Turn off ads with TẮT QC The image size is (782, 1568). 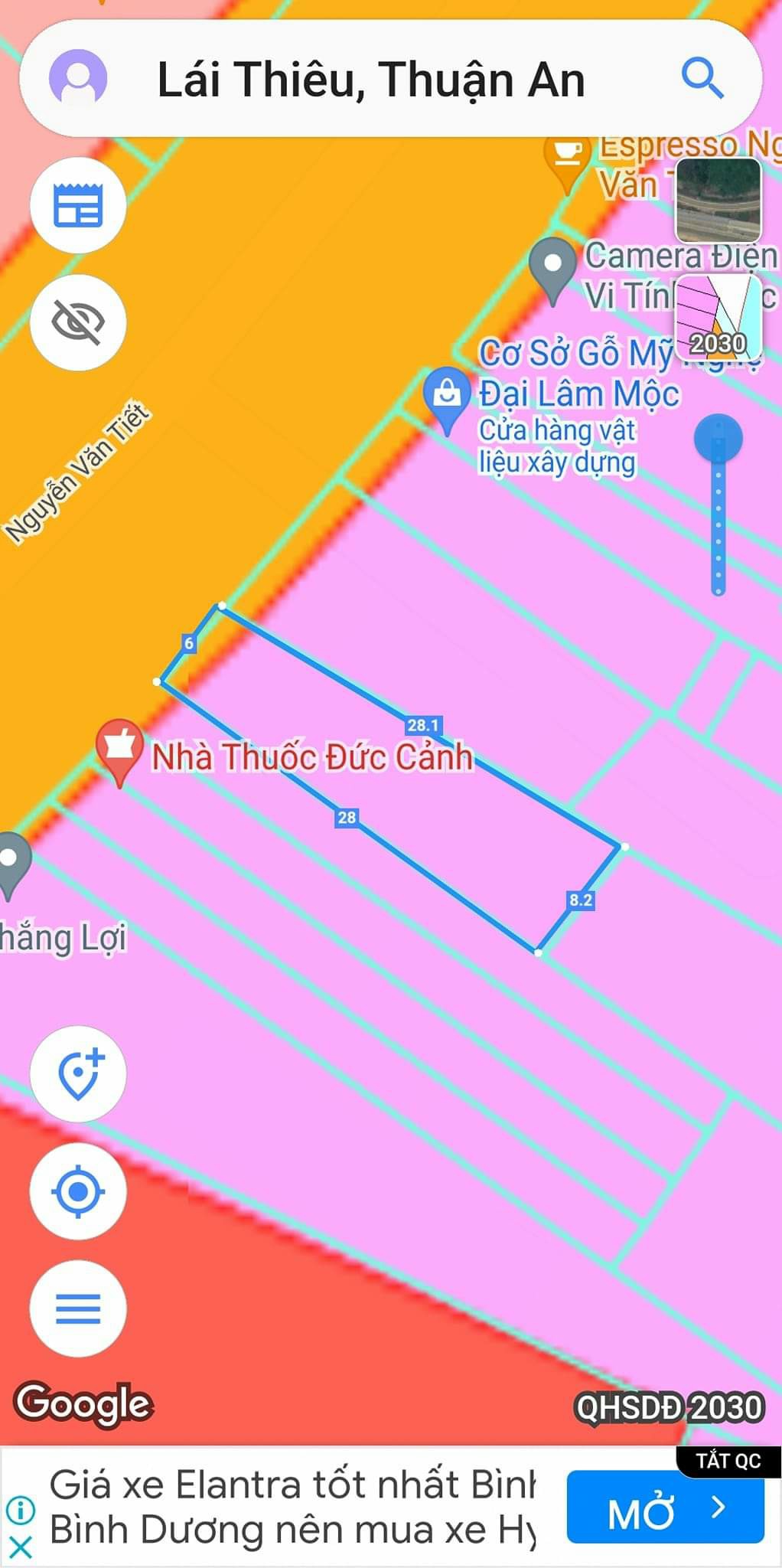pyautogui.click(x=728, y=1461)
